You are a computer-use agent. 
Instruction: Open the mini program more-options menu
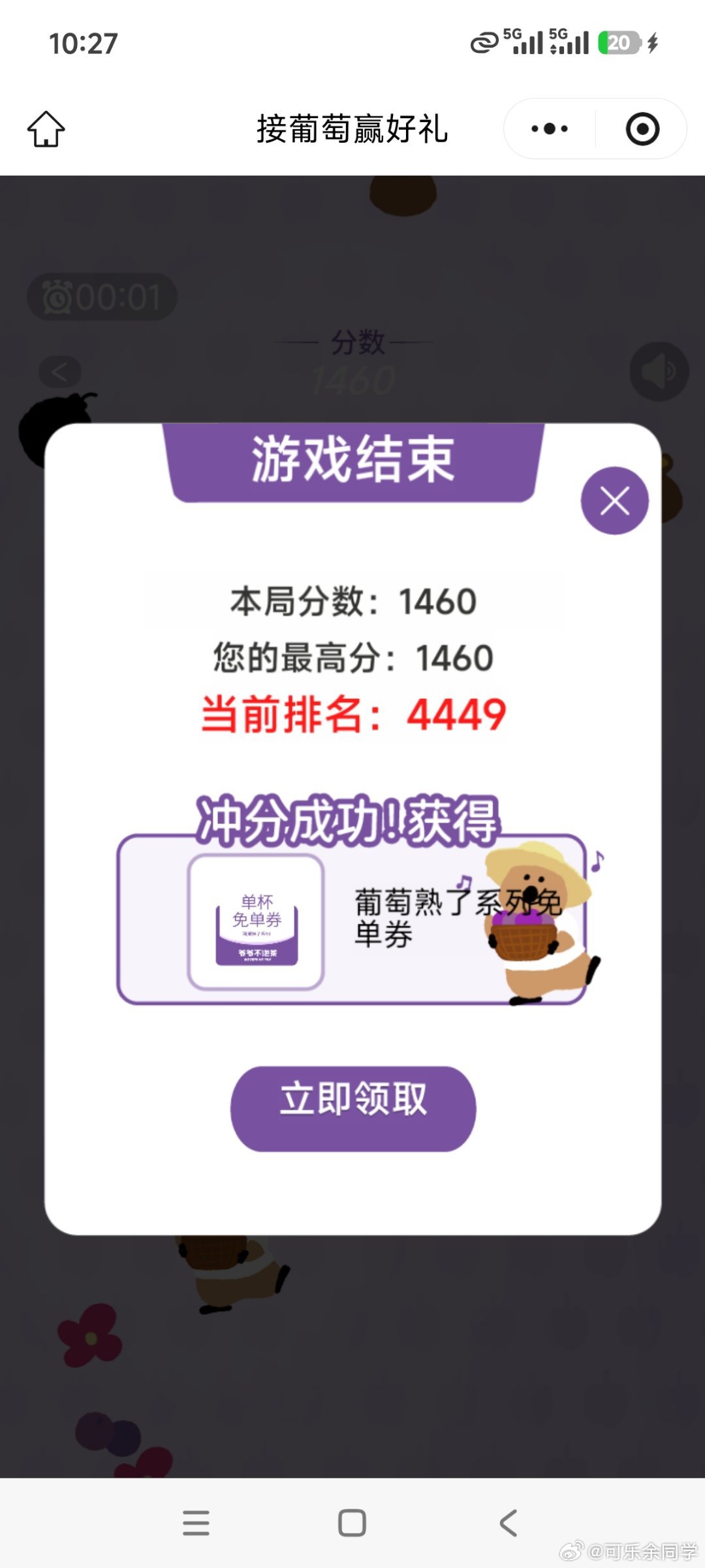[550, 129]
